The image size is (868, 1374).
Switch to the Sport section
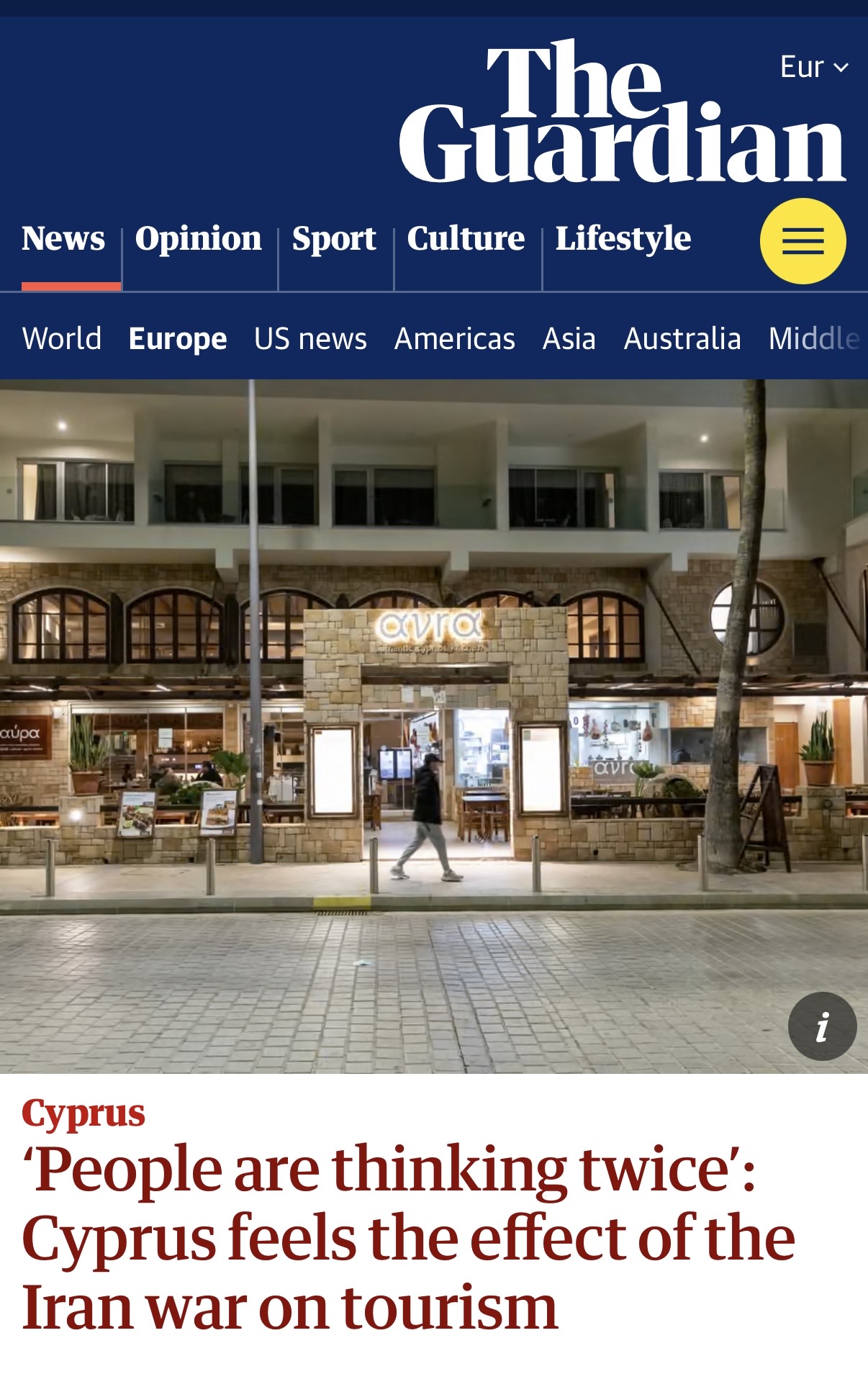pos(334,239)
